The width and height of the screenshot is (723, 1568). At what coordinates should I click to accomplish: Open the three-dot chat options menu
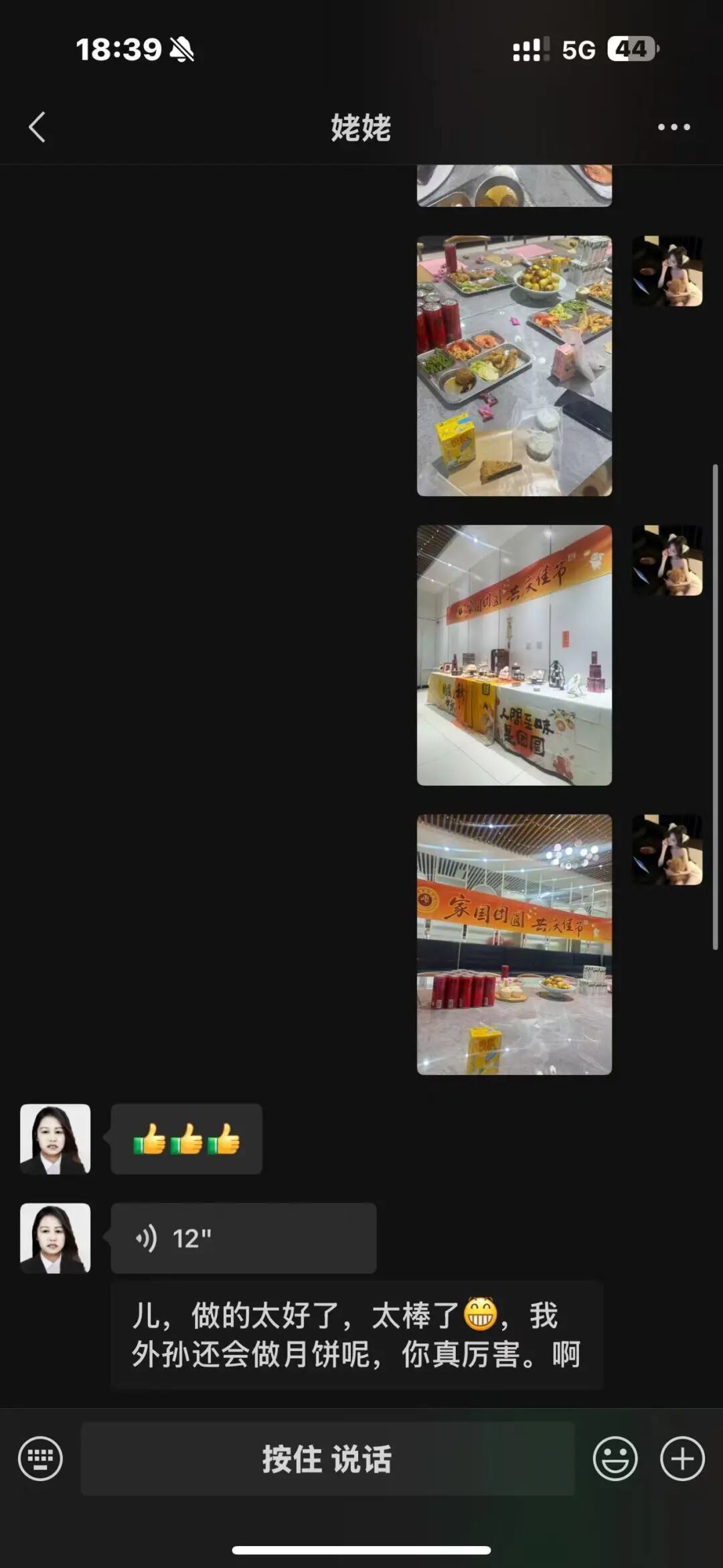point(673,127)
